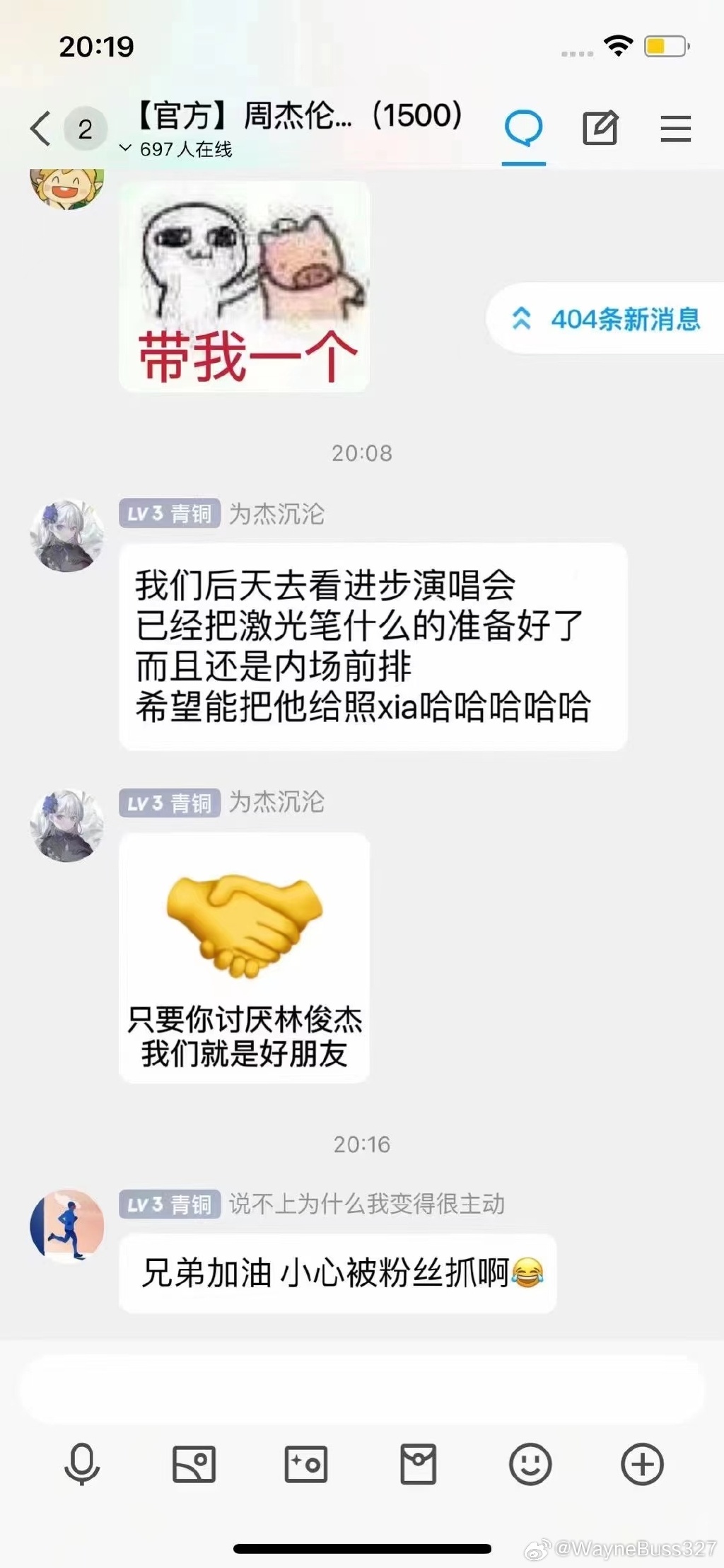Focus the message input field
Viewport: 724px width, 1568px height.
362,1388
